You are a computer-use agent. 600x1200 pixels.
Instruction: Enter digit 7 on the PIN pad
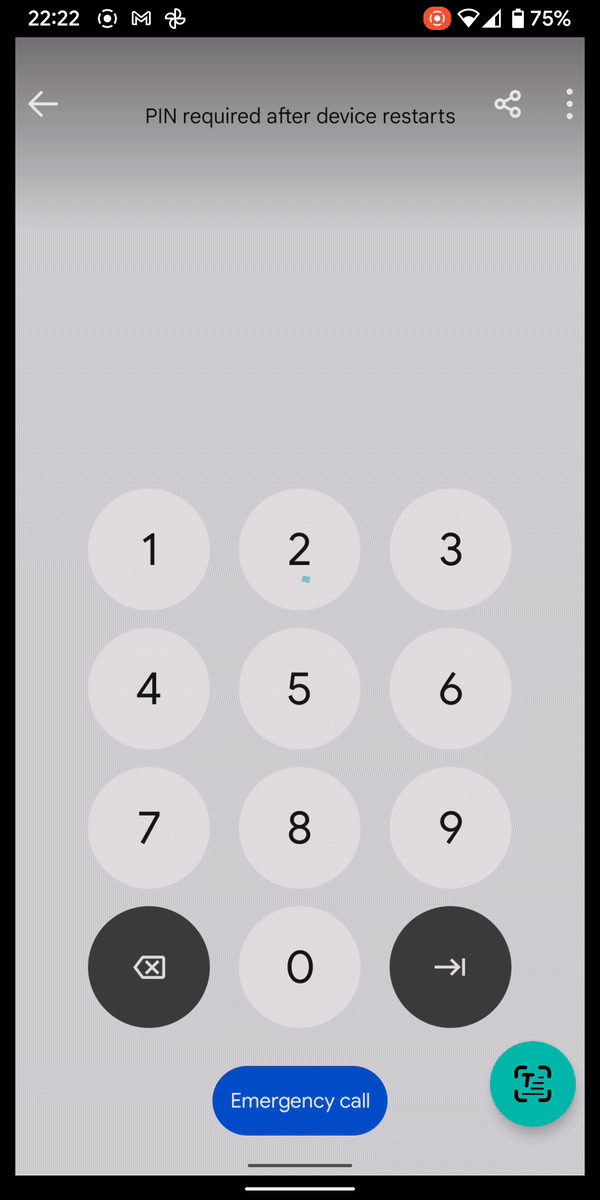coord(149,827)
